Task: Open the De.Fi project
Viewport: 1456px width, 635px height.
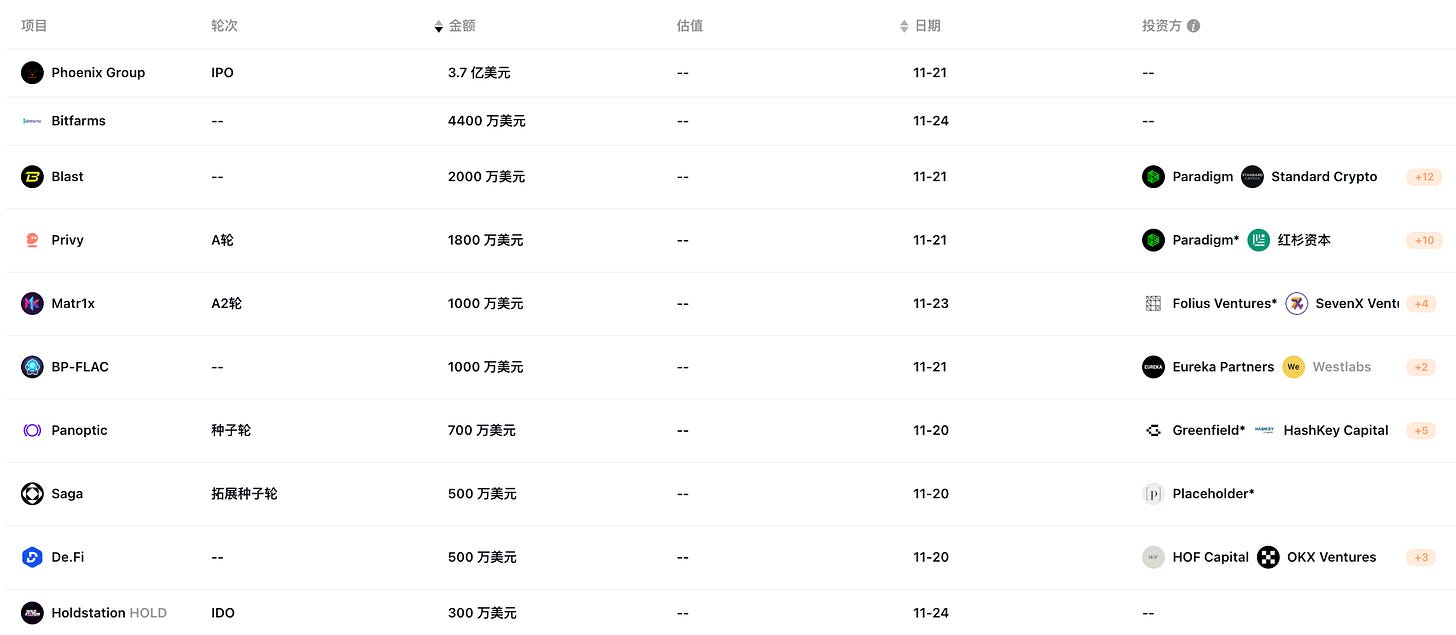Action: 67,557
